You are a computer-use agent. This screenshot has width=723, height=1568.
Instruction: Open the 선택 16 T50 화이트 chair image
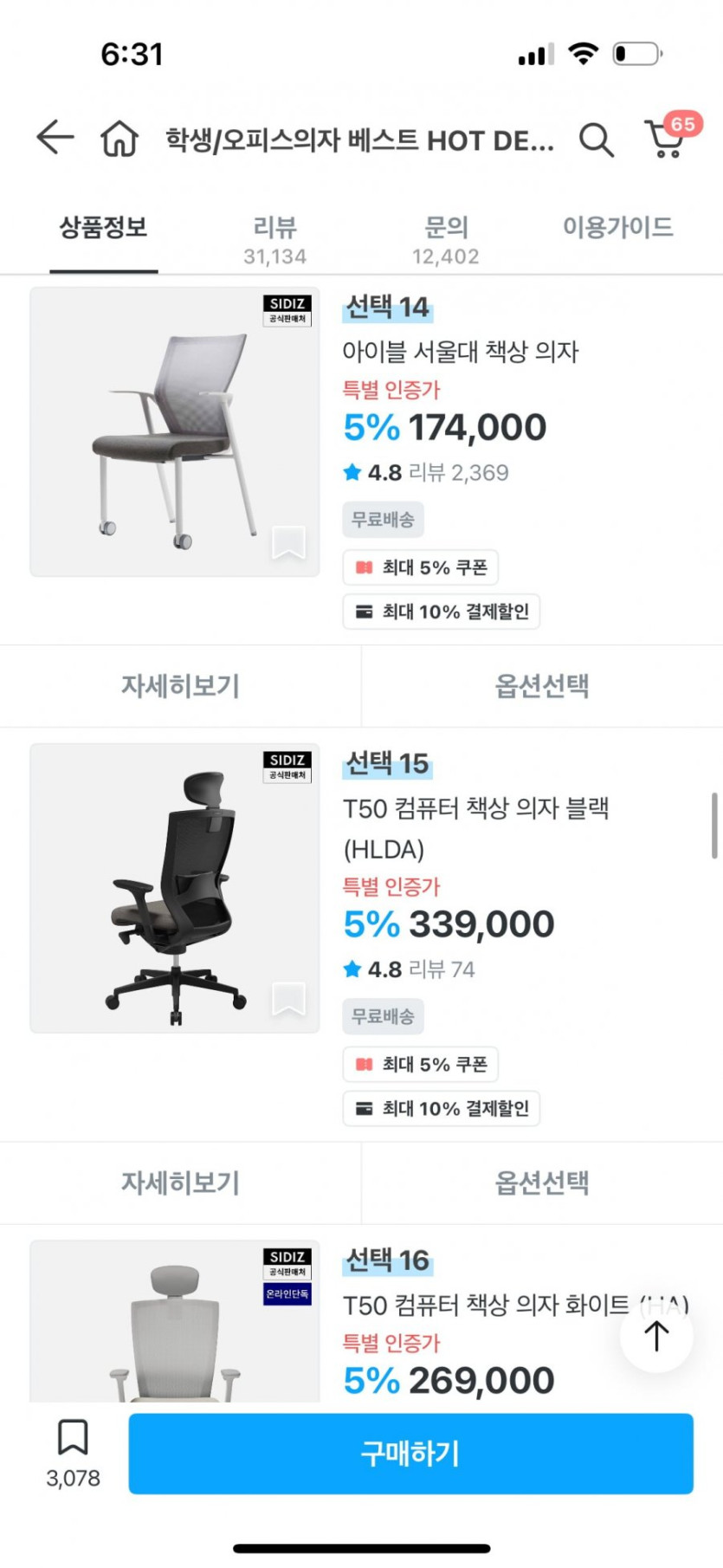coord(175,1321)
